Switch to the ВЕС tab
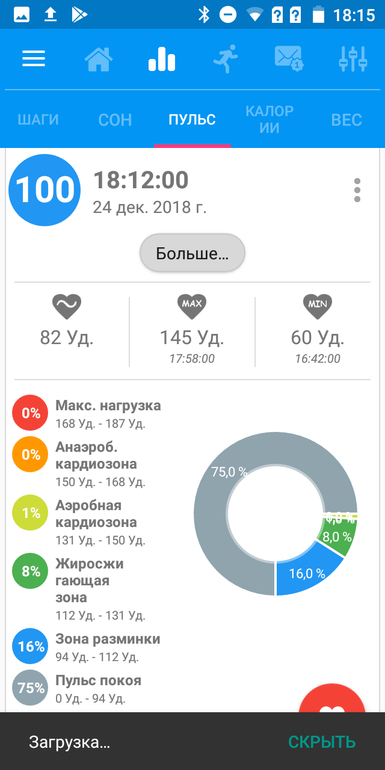The width and height of the screenshot is (385, 770). pyautogui.click(x=347, y=120)
